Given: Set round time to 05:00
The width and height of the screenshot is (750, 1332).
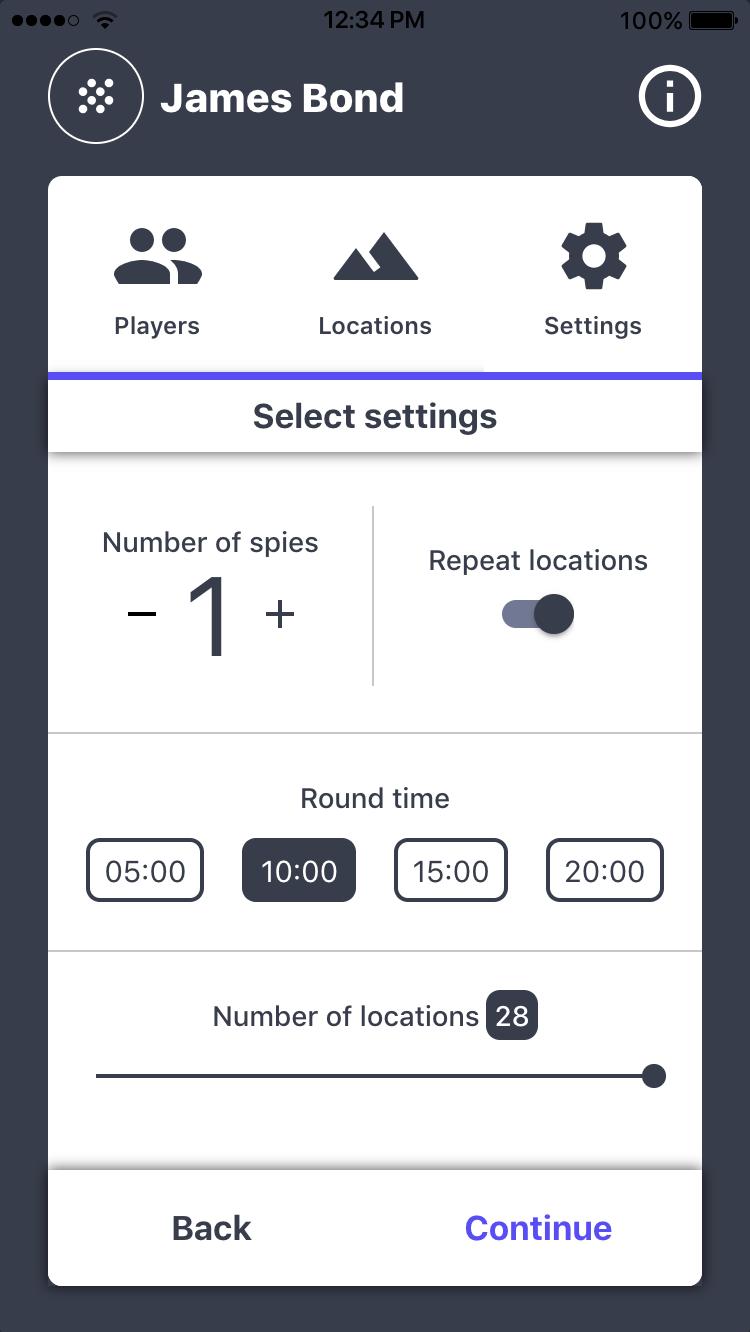Looking at the screenshot, I should coord(145,870).
